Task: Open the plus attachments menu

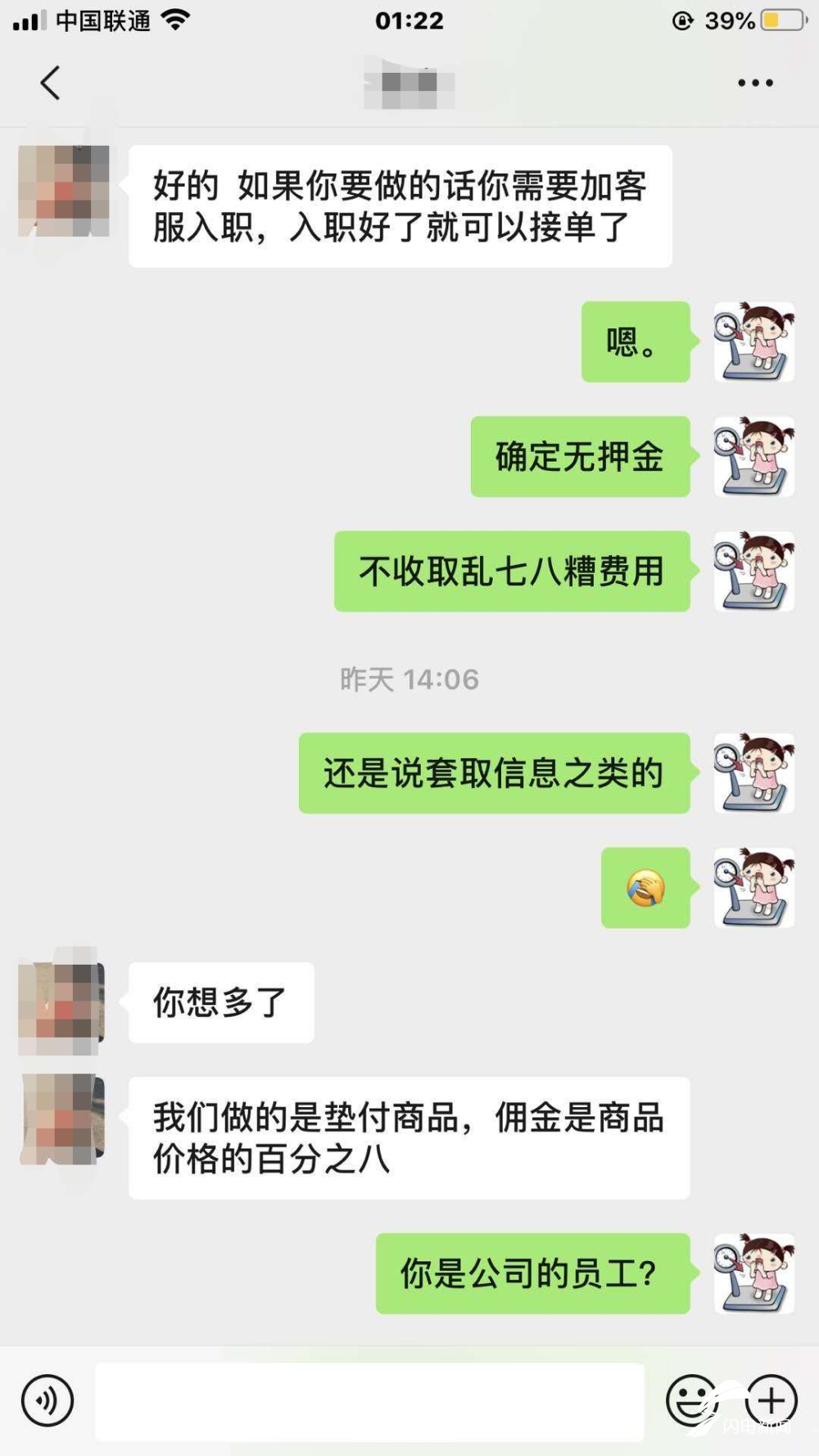Action: (x=771, y=1400)
